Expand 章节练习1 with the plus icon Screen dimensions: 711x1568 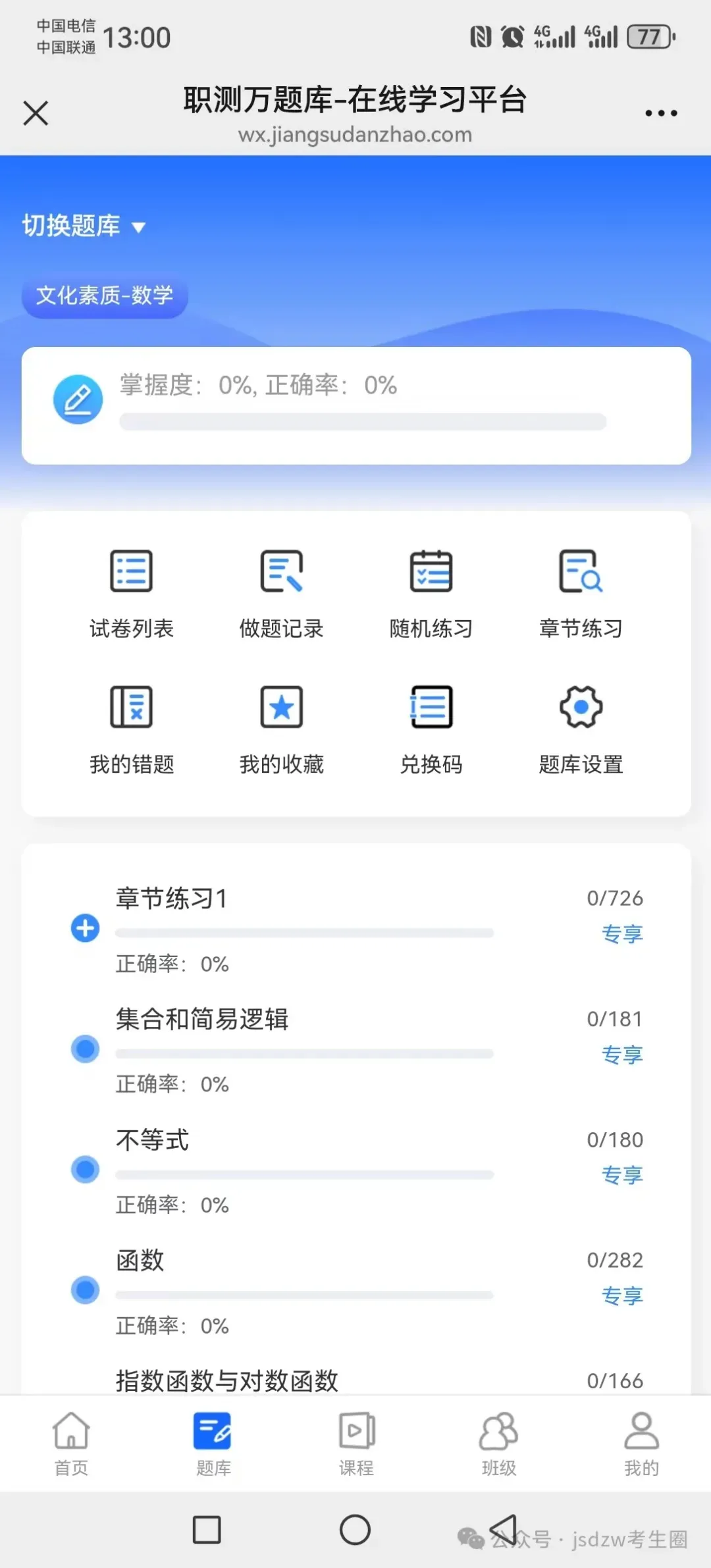tap(85, 928)
